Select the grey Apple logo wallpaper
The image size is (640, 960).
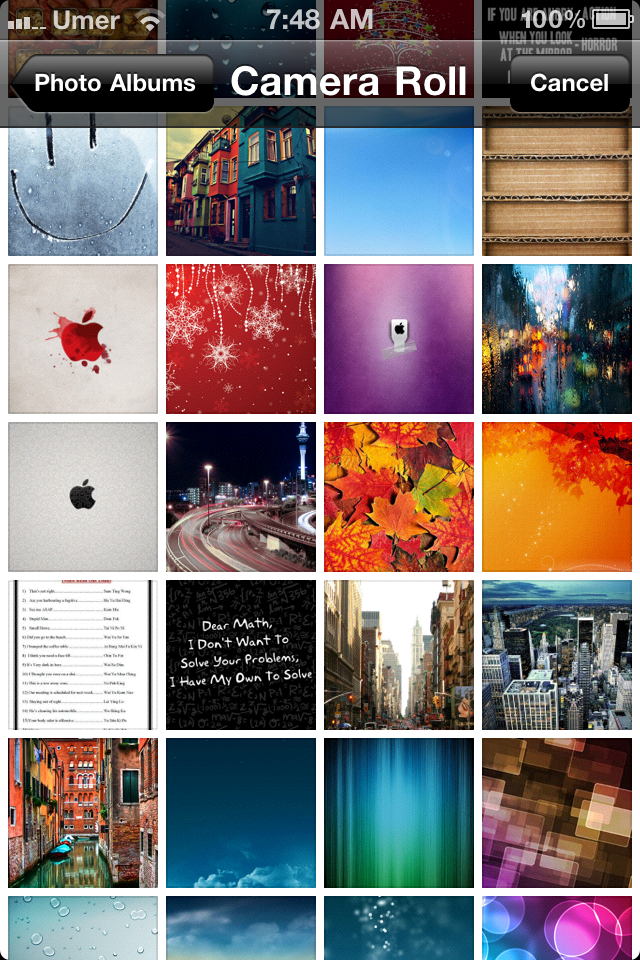pos(83,497)
